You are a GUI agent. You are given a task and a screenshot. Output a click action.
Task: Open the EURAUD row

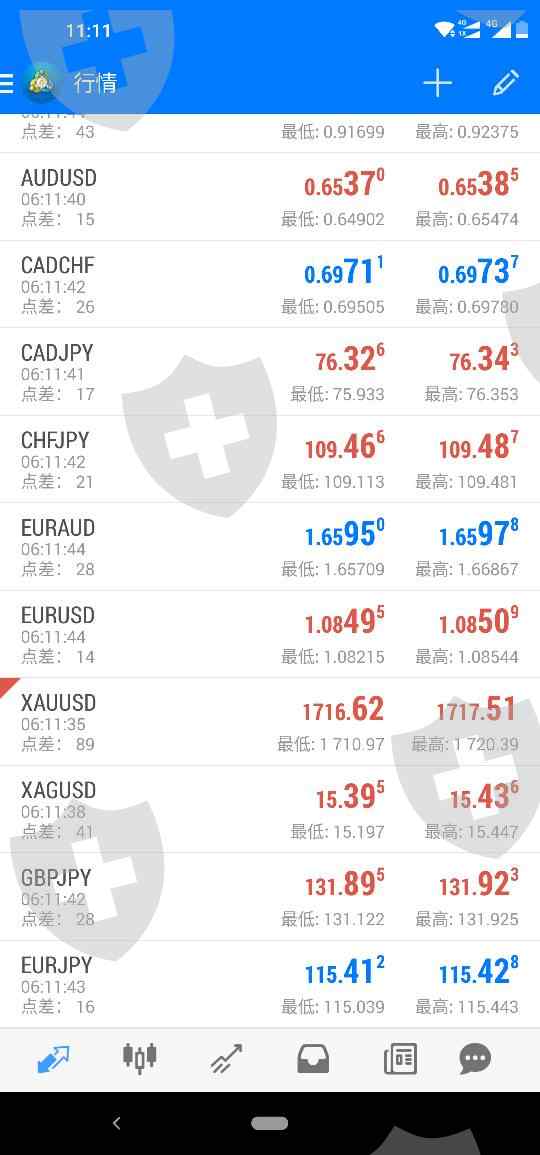[270, 548]
